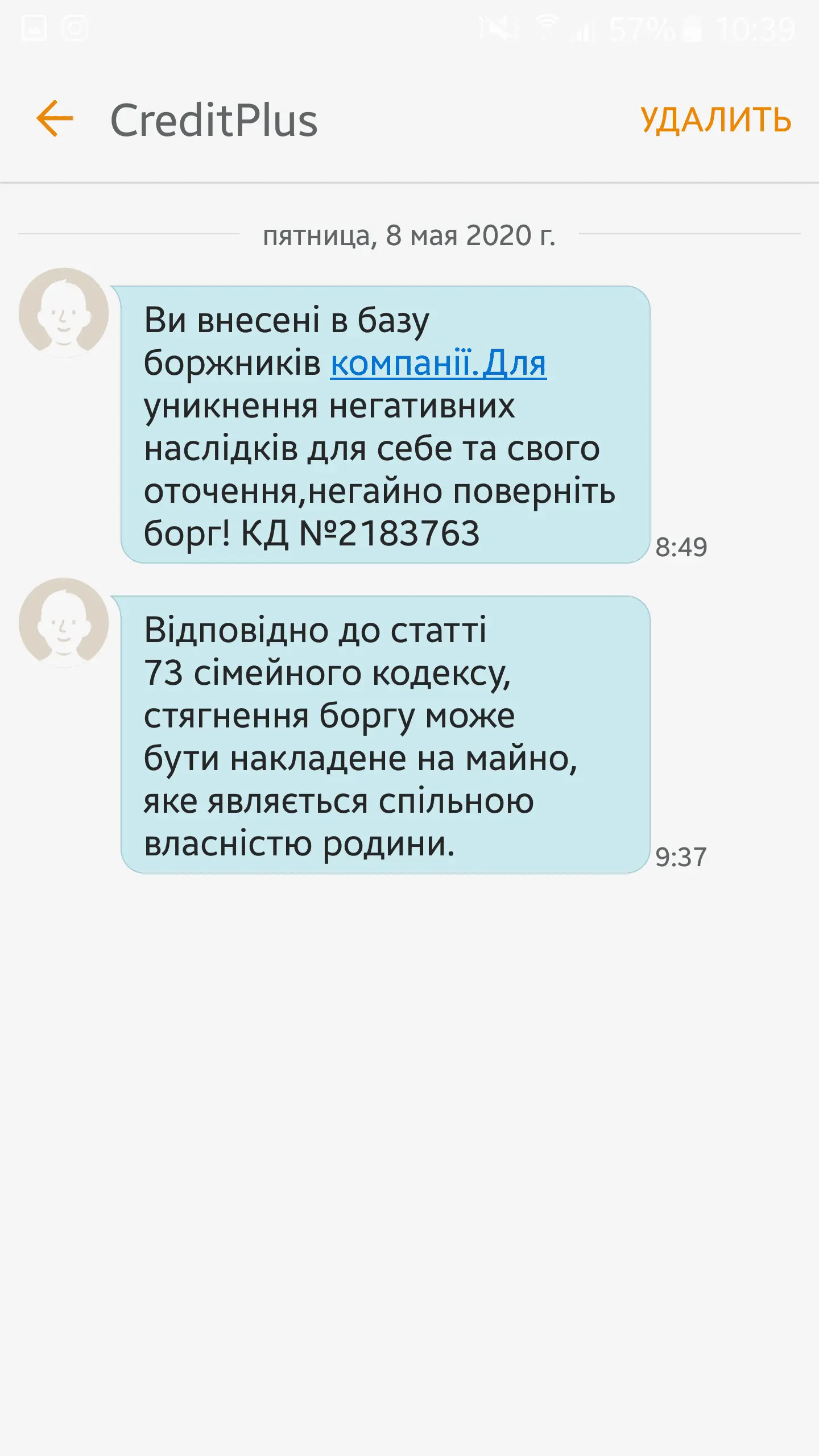Go back using the orange arrow
819x1456 pixels.
point(55,119)
